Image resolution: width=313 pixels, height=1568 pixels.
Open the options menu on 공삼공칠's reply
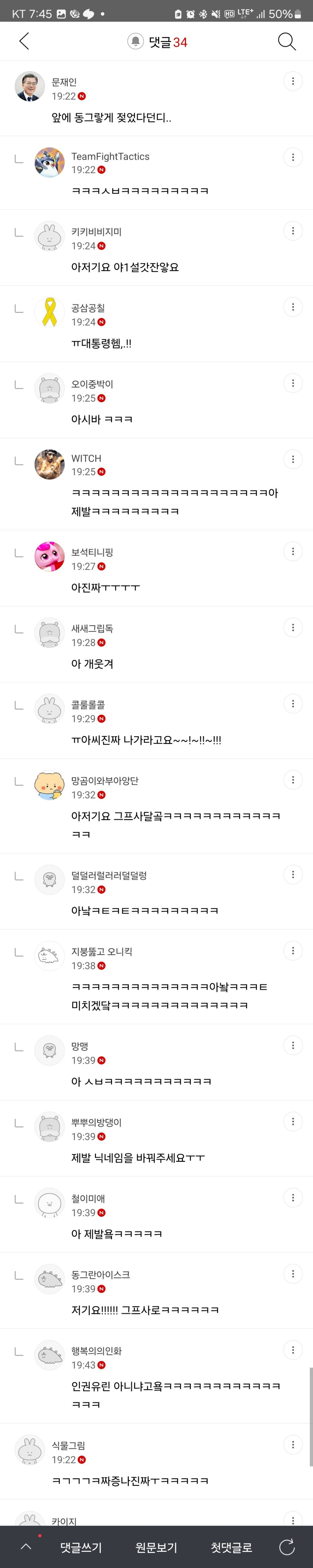(293, 307)
